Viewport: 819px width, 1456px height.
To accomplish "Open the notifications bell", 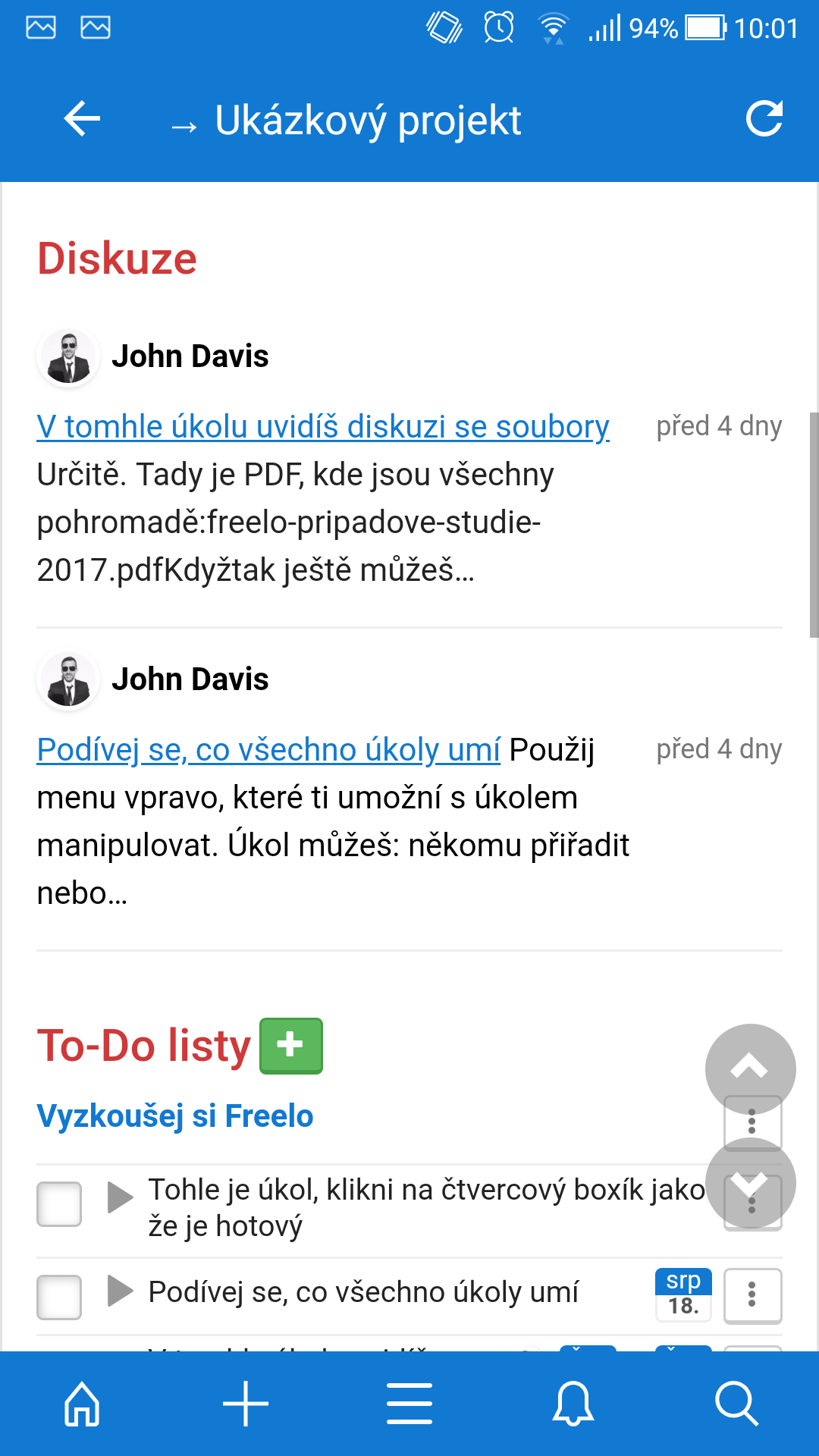I will [x=573, y=1404].
